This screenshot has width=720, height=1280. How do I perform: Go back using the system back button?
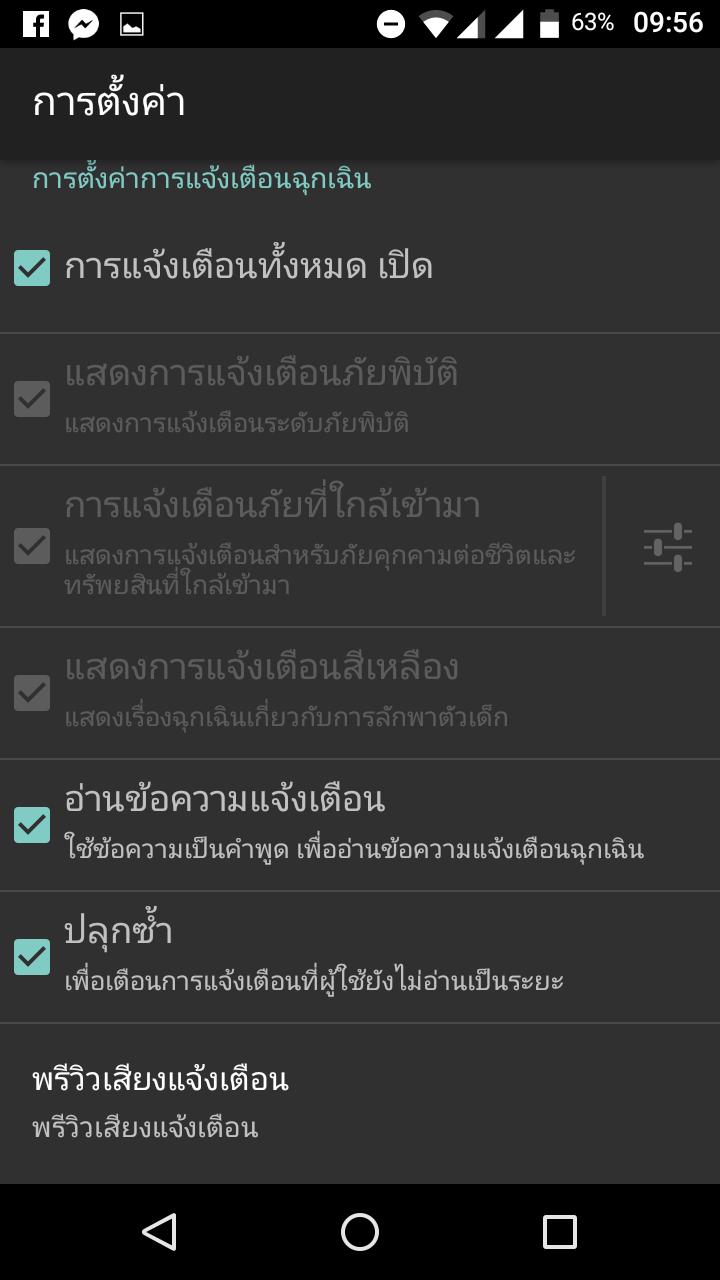point(160,1232)
